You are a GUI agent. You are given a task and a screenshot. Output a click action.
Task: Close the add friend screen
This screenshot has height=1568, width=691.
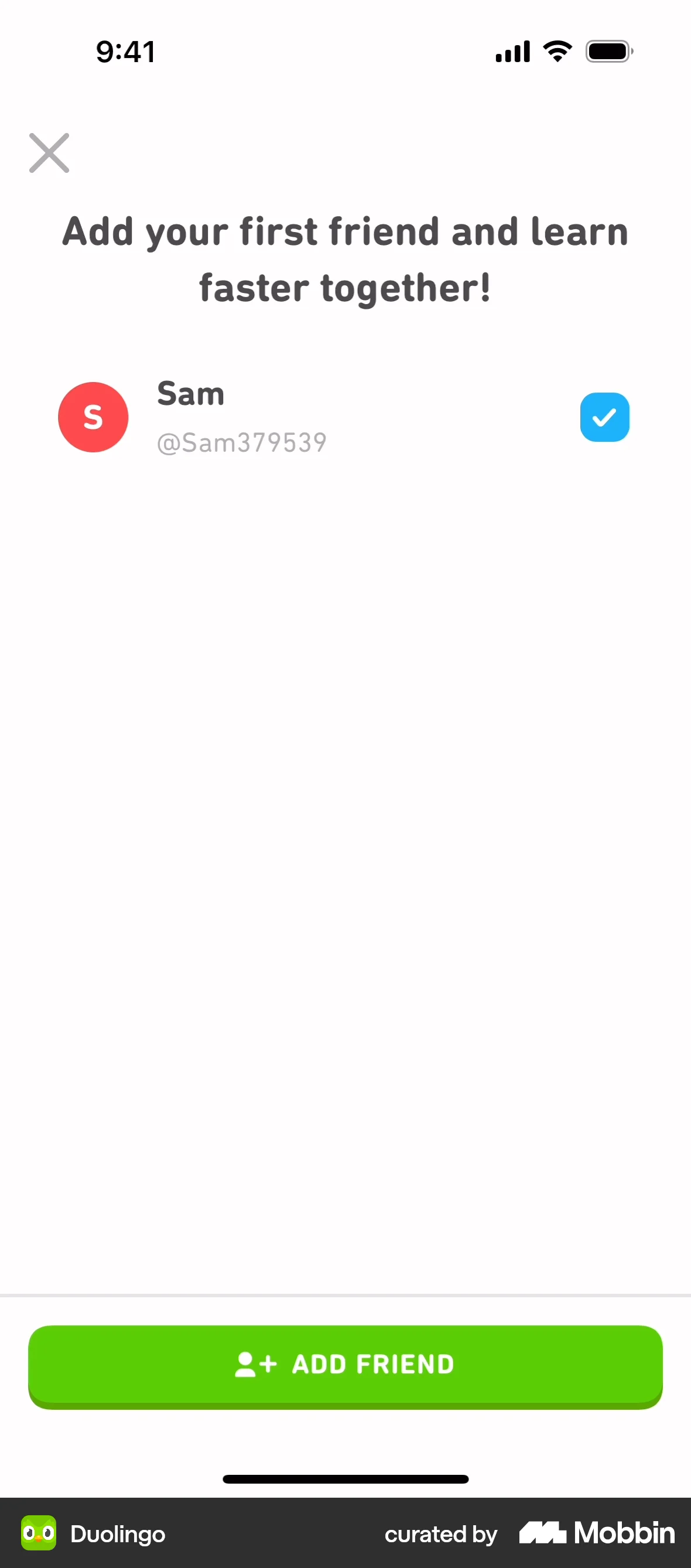click(x=49, y=153)
